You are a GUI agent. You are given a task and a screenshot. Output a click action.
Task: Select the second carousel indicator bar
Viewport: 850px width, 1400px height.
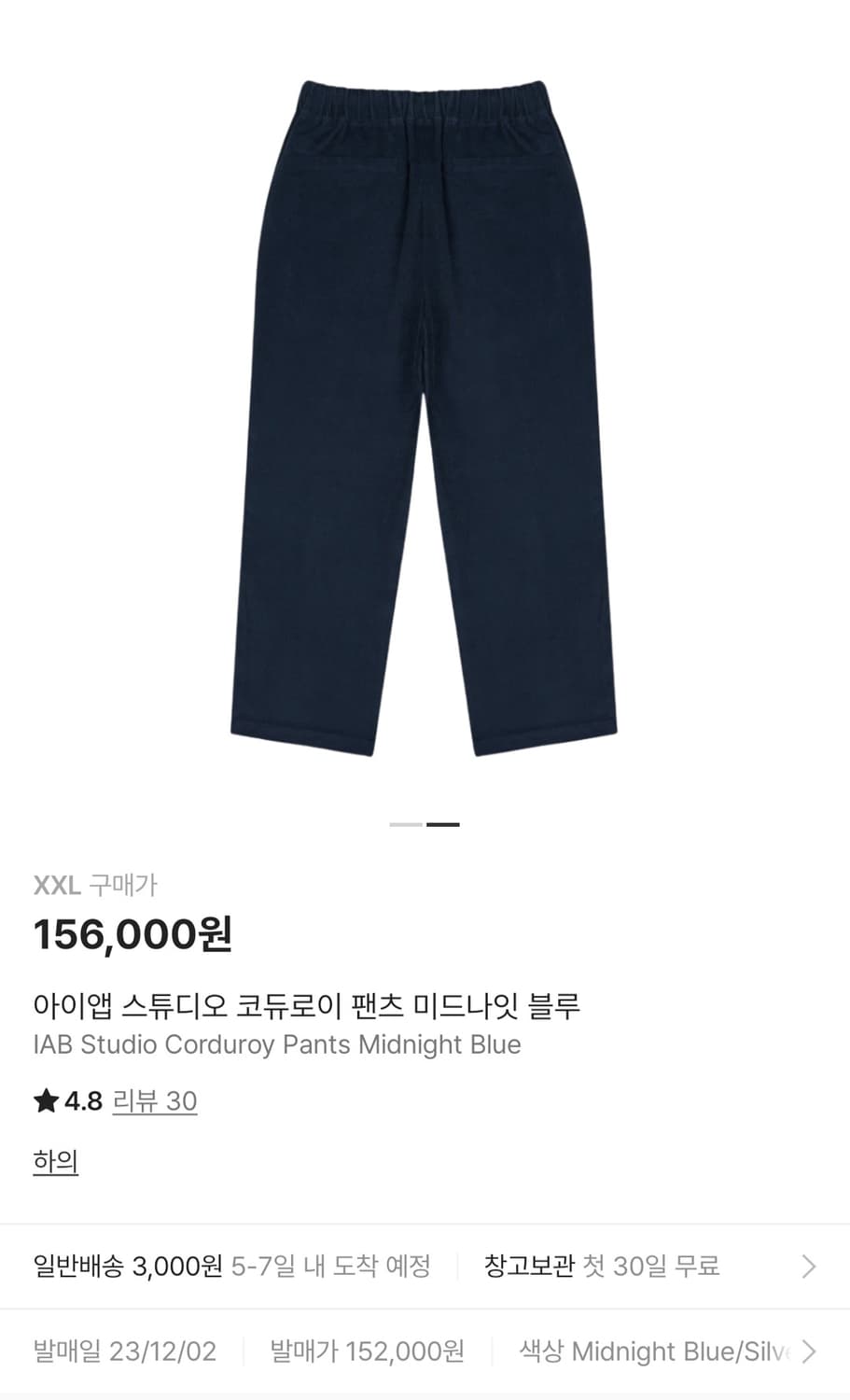(446, 824)
